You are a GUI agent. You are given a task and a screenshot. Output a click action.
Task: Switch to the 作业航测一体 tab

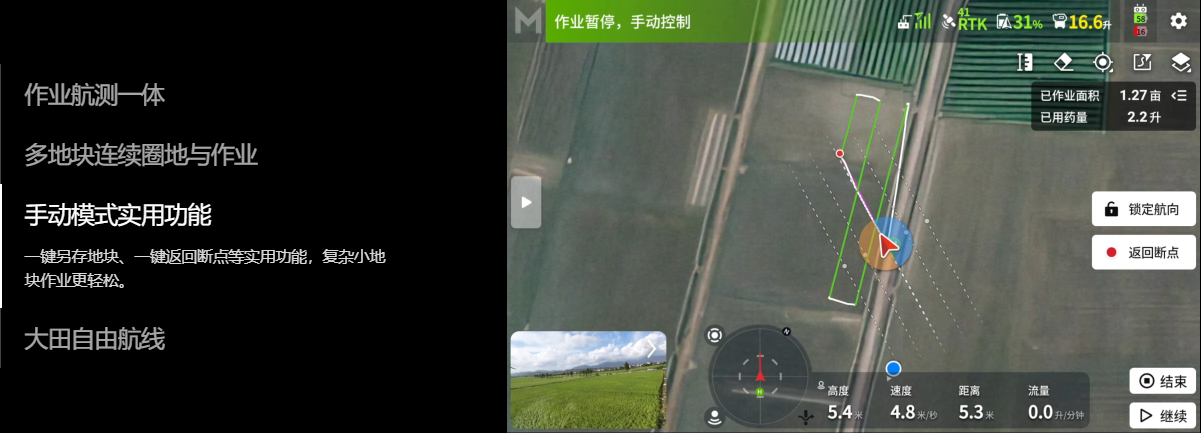click(94, 95)
